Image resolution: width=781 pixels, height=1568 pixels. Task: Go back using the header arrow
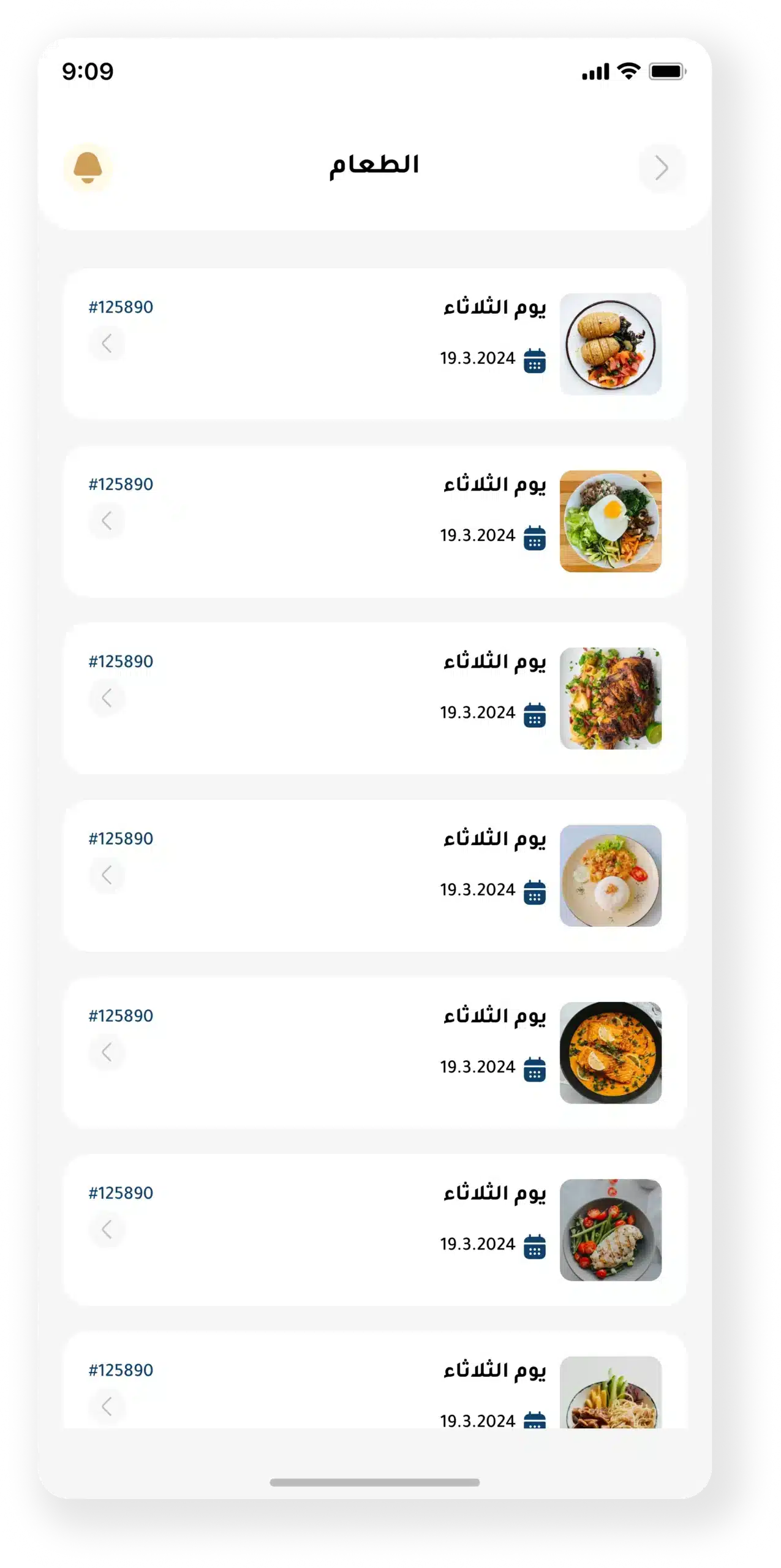(x=662, y=168)
